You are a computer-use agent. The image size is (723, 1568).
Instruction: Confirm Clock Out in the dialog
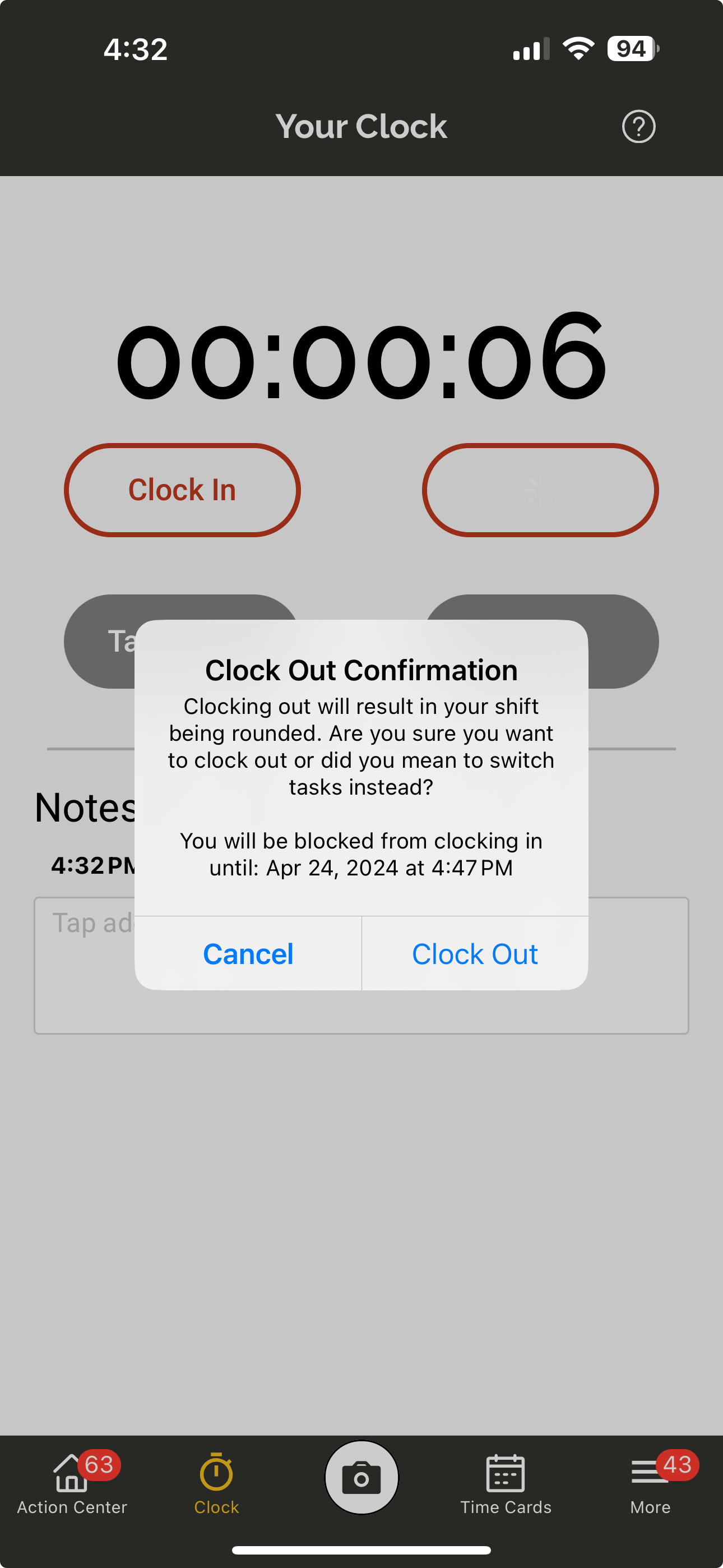(475, 953)
